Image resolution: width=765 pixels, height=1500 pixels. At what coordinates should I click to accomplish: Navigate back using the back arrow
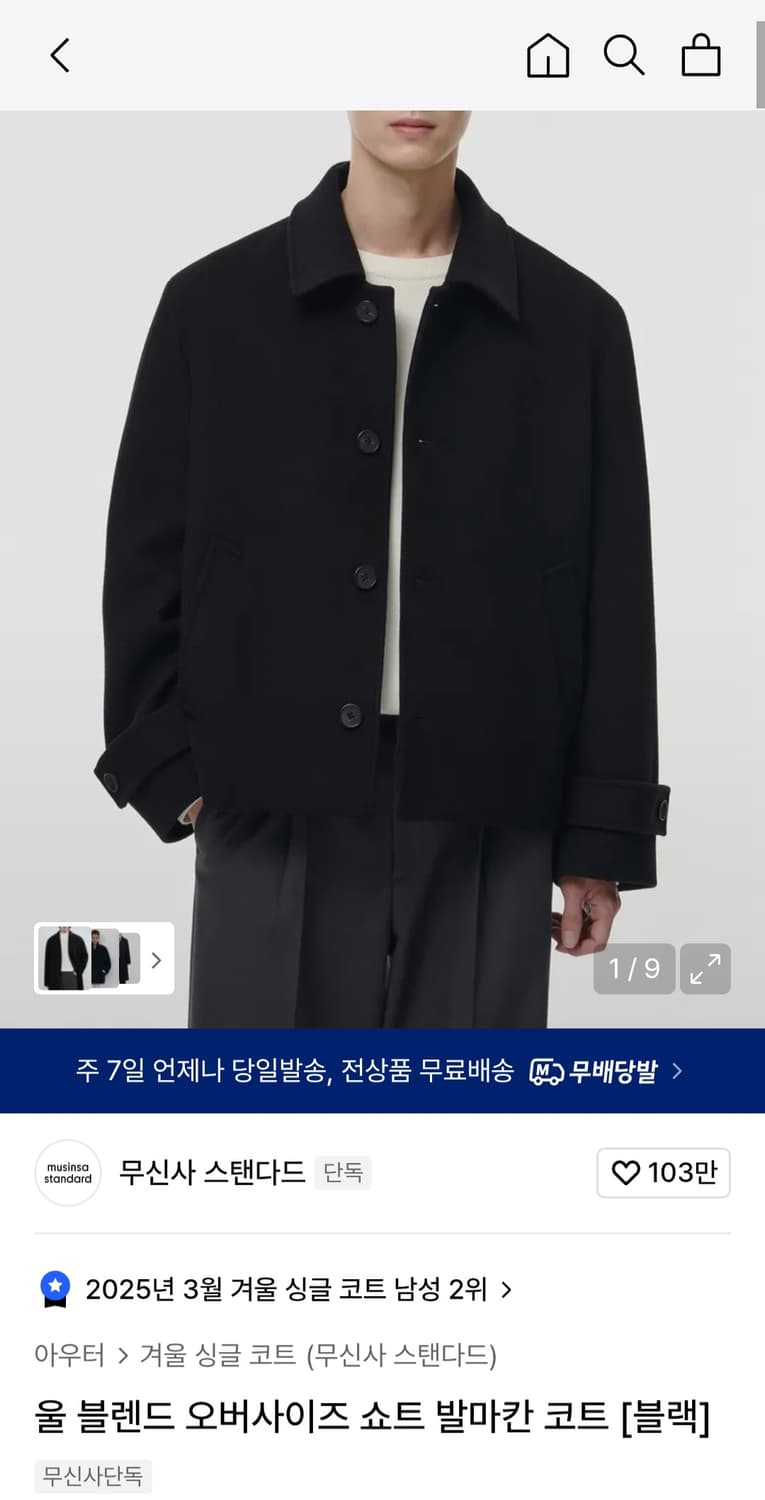coord(59,55)
